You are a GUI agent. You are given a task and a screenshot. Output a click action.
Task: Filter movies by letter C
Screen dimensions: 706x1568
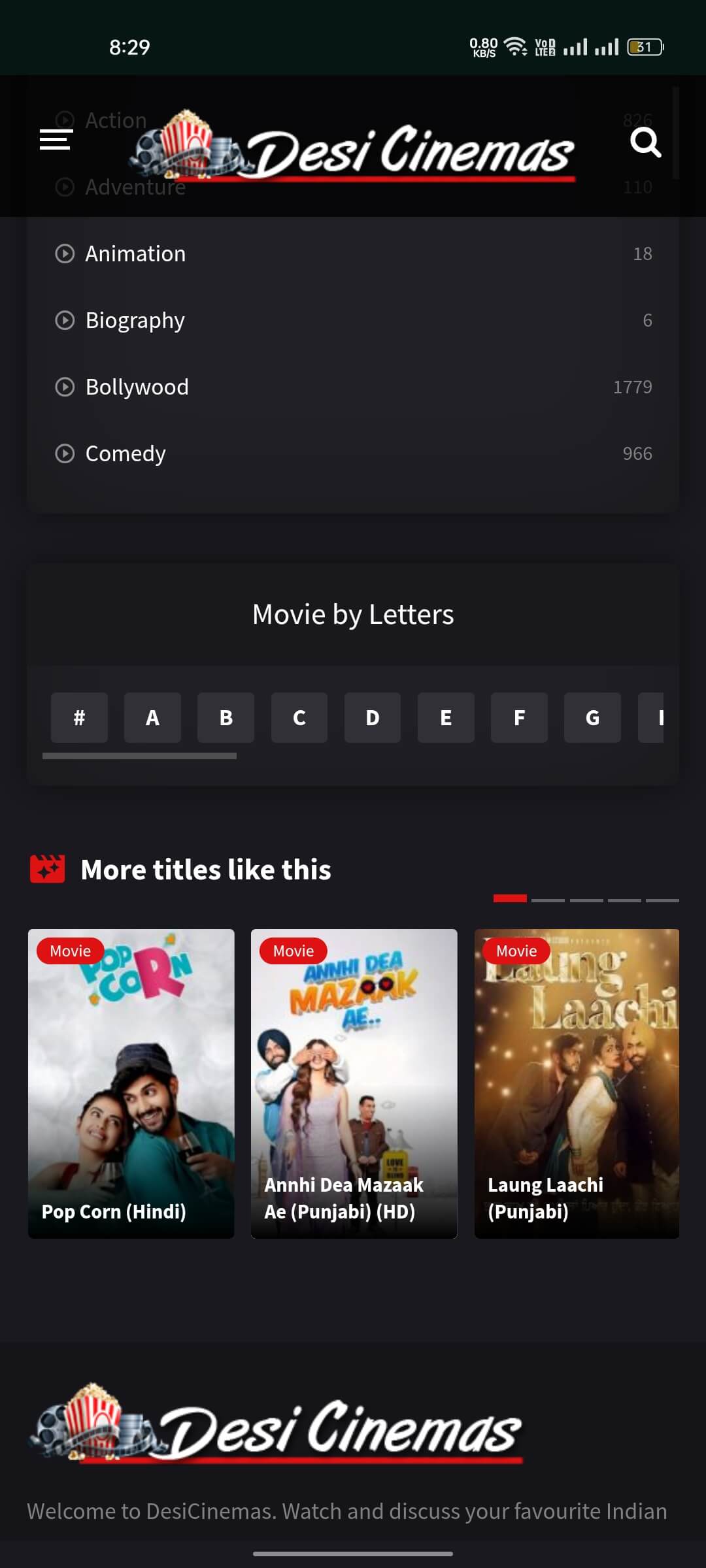[299, 717]
